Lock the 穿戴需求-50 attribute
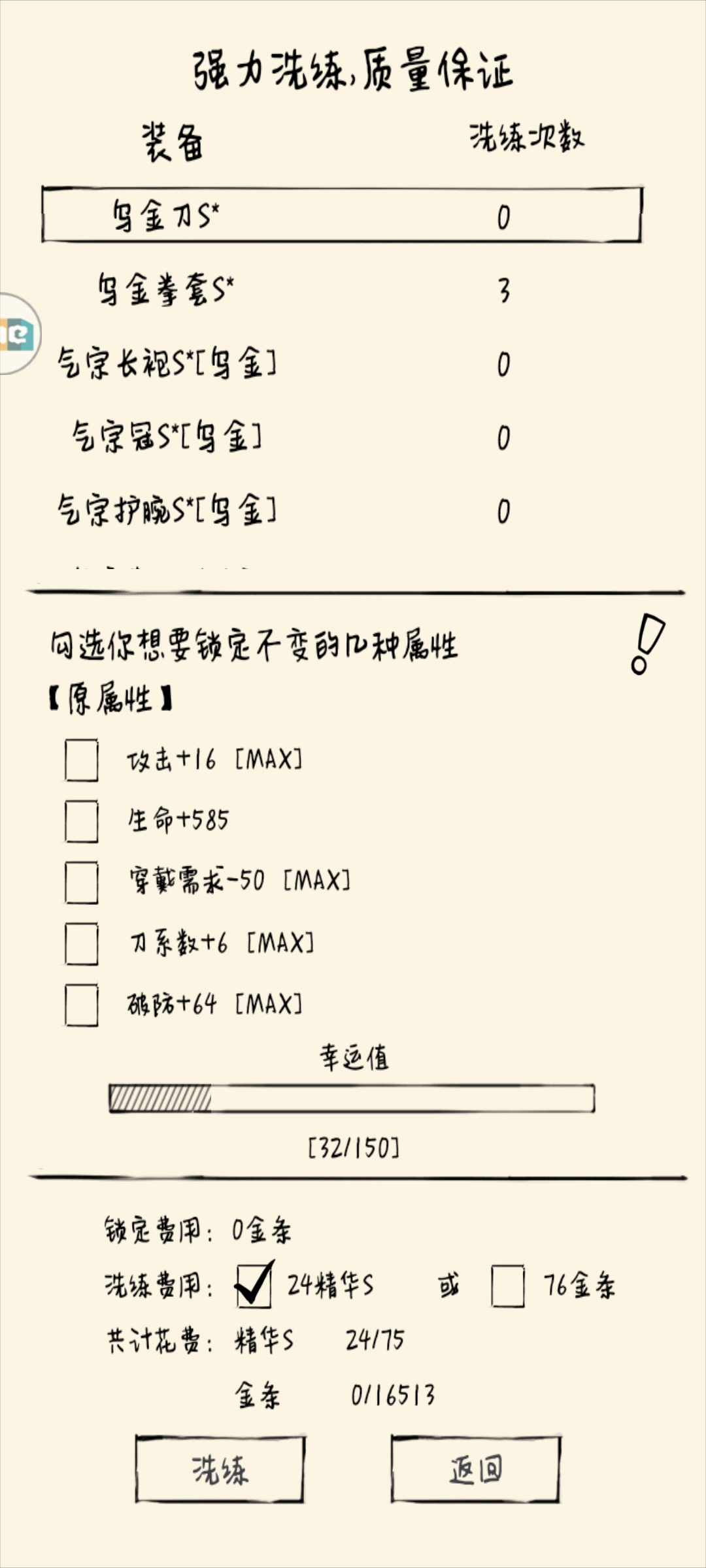 point(82,882)
